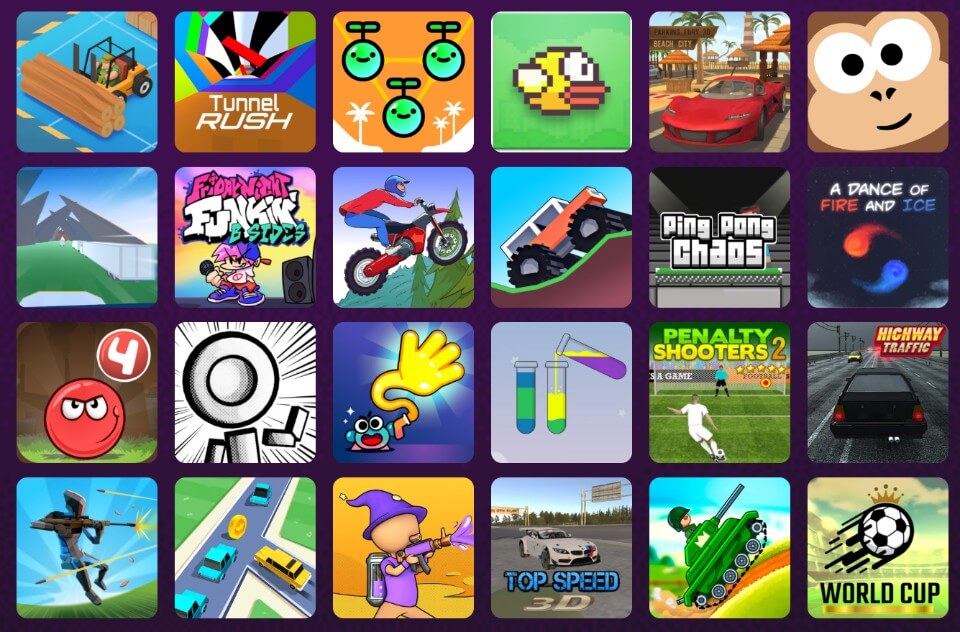This screenshot has width=960, height=632.
Task: Launch the three green aliens game tile
Action: 403,82
